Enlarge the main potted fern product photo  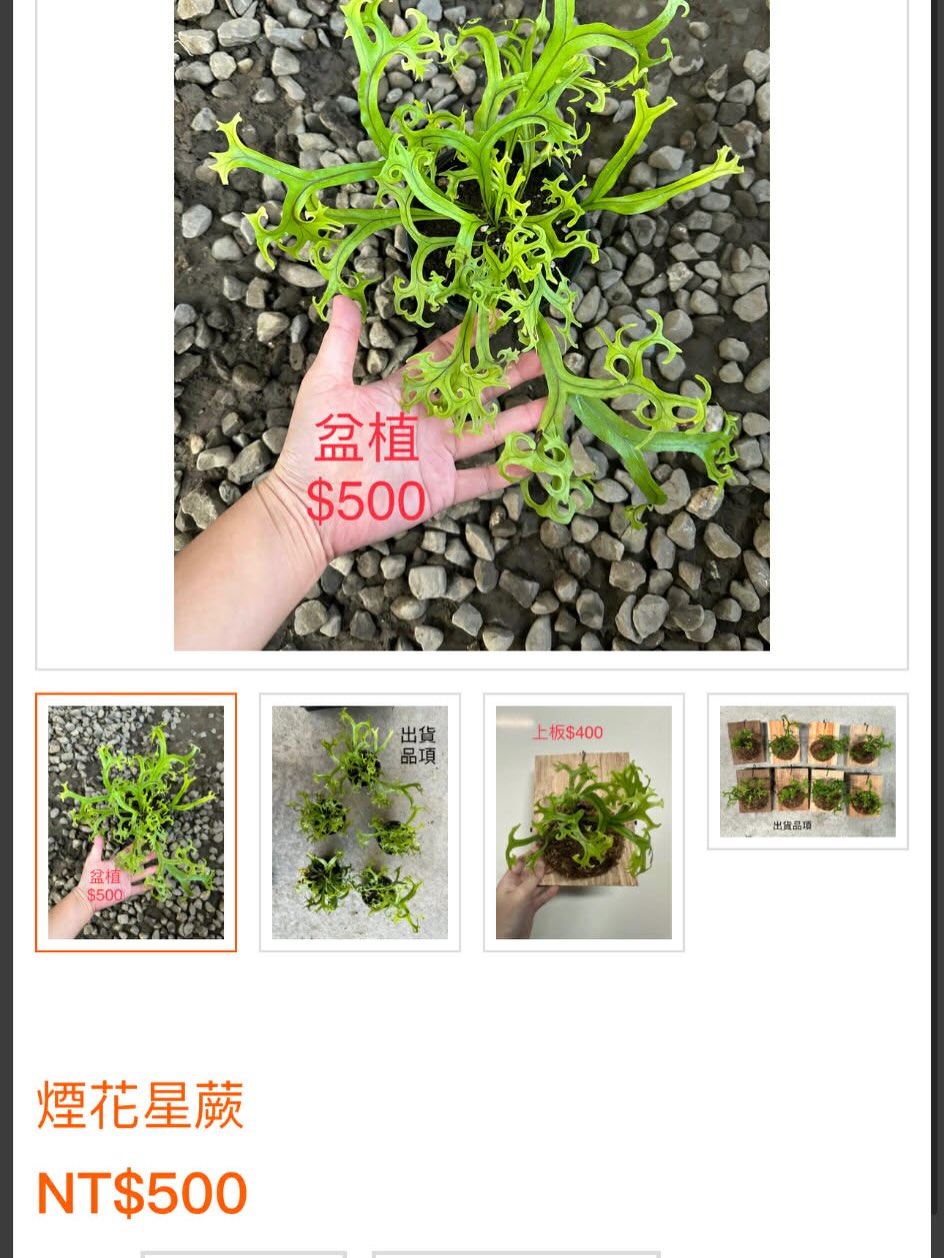click(471, 325)
